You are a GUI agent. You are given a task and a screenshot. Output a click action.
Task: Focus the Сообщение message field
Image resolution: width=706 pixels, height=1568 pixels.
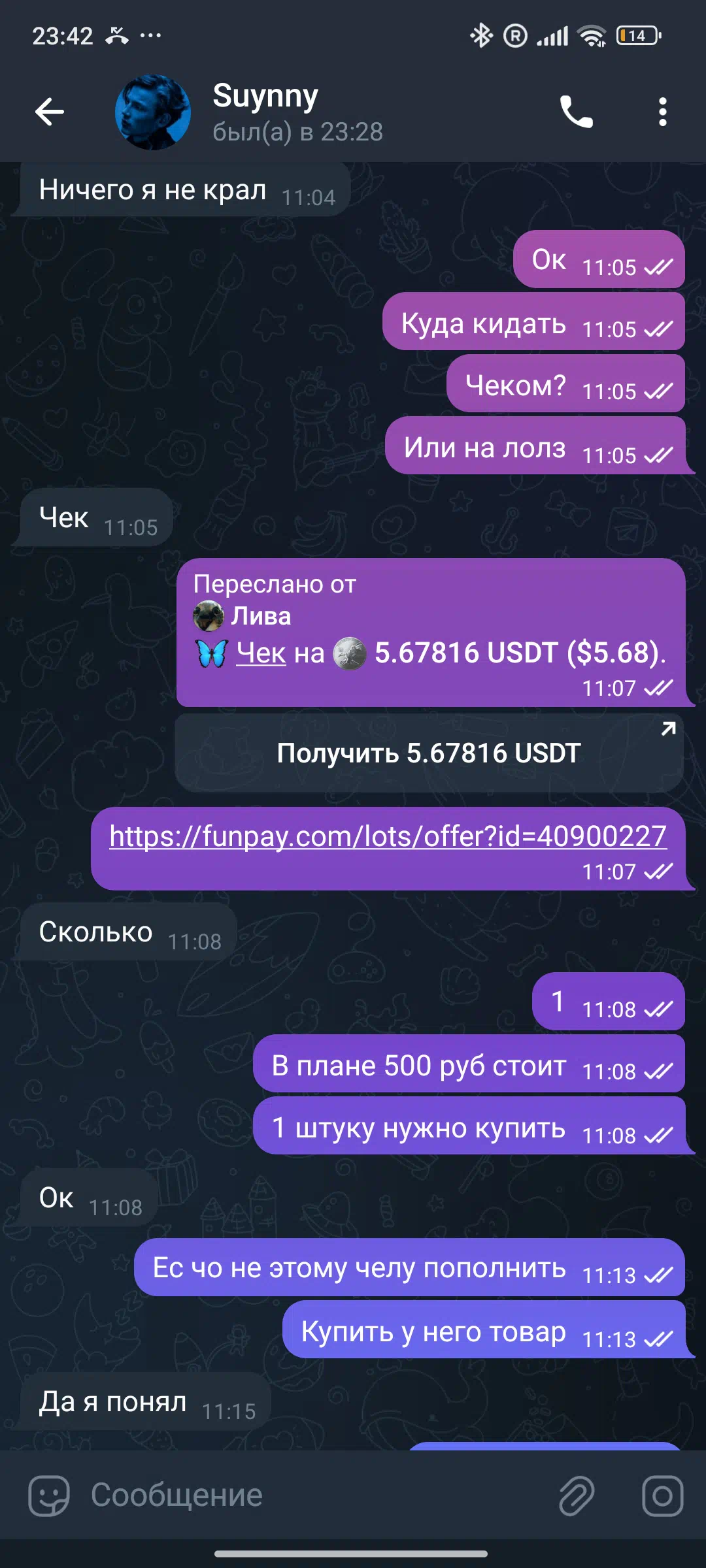[x=314, y=1495]
